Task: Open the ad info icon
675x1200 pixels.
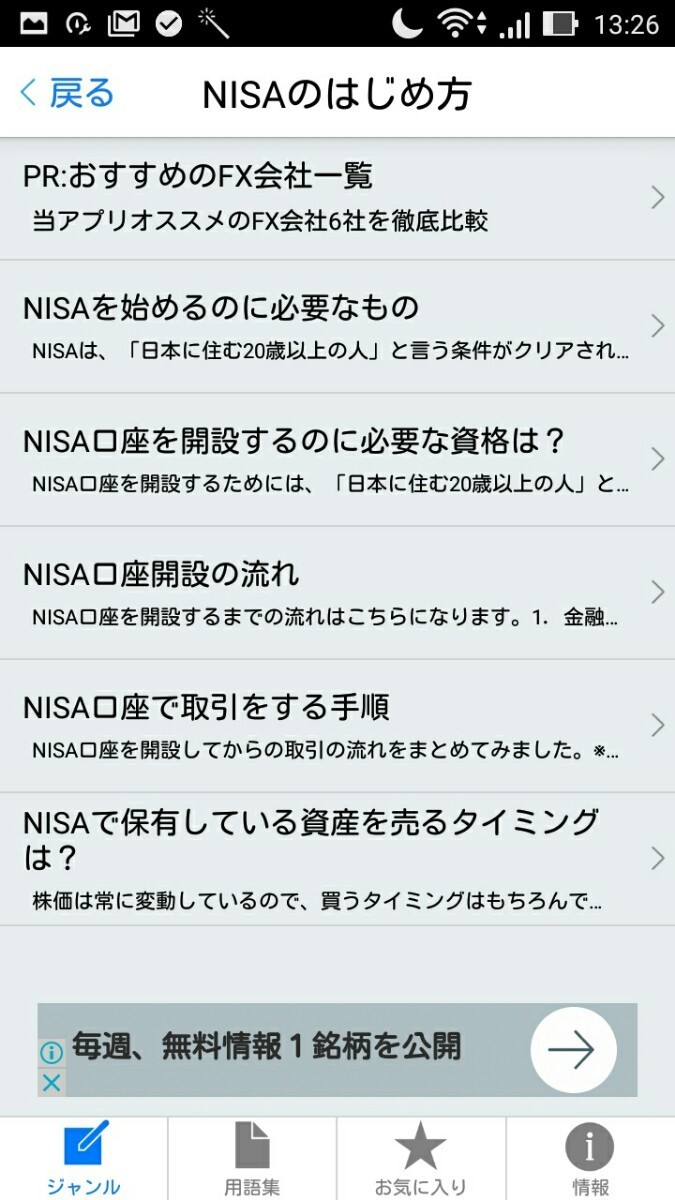Action: pyautogui.click(x=52, y=1052)
